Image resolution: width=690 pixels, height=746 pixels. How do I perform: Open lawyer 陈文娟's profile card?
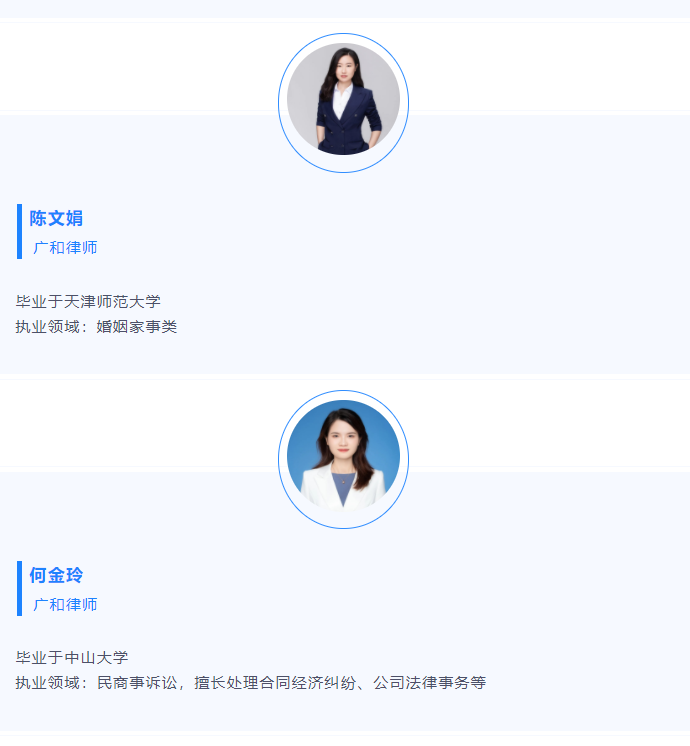(57, 218)
